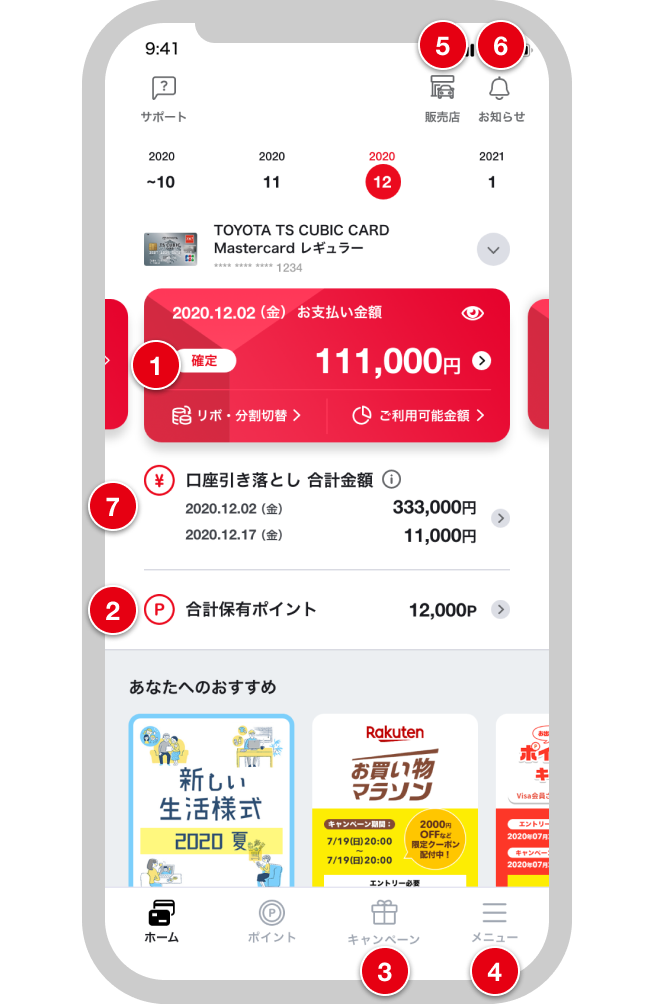Select the 2020 ~10 month
Screen dimensions: 654x1004
point(161,172)
